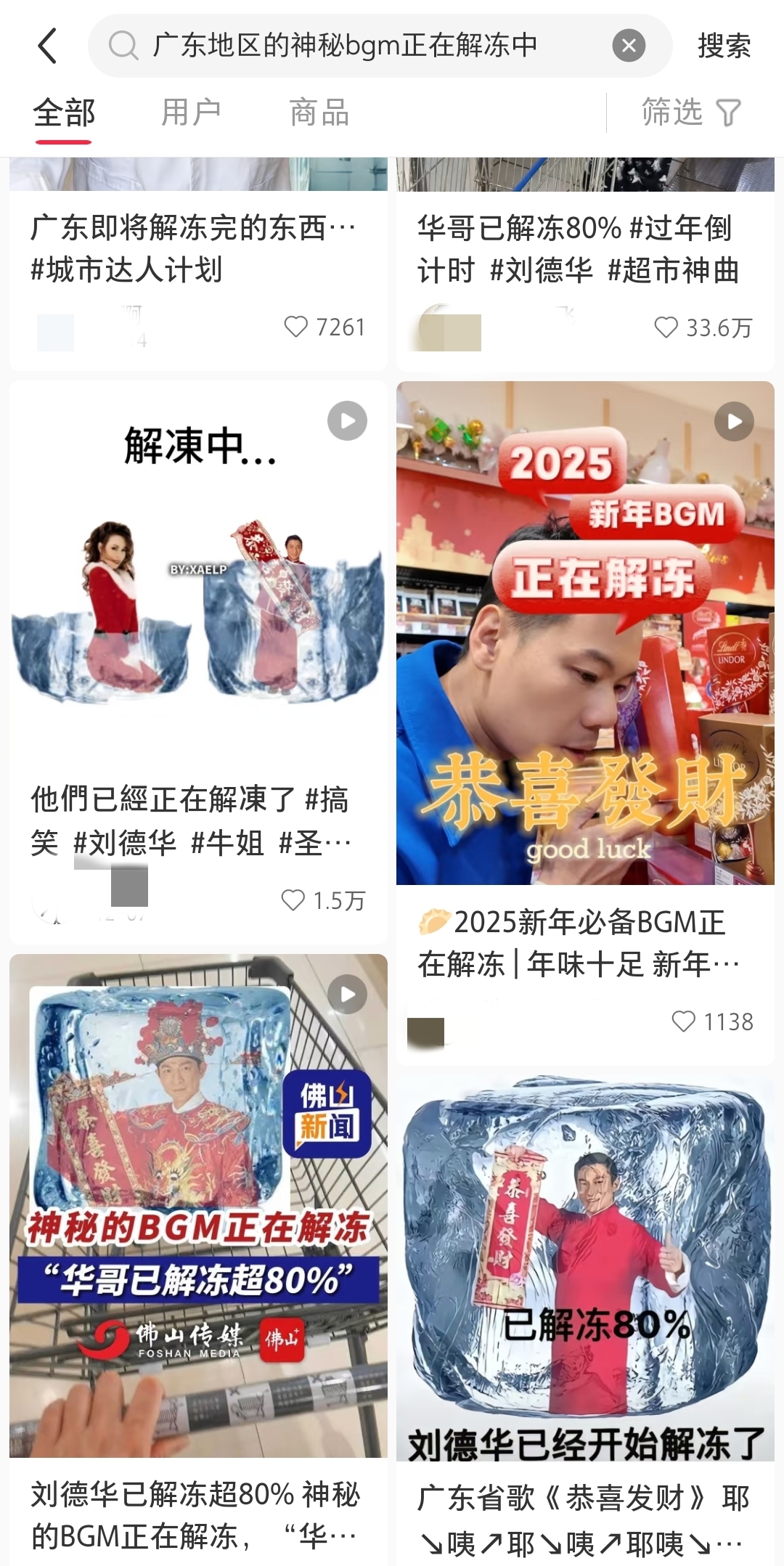Like the post with 1.5万 likes
784x1566 pixels.
[x=293, y=900]
